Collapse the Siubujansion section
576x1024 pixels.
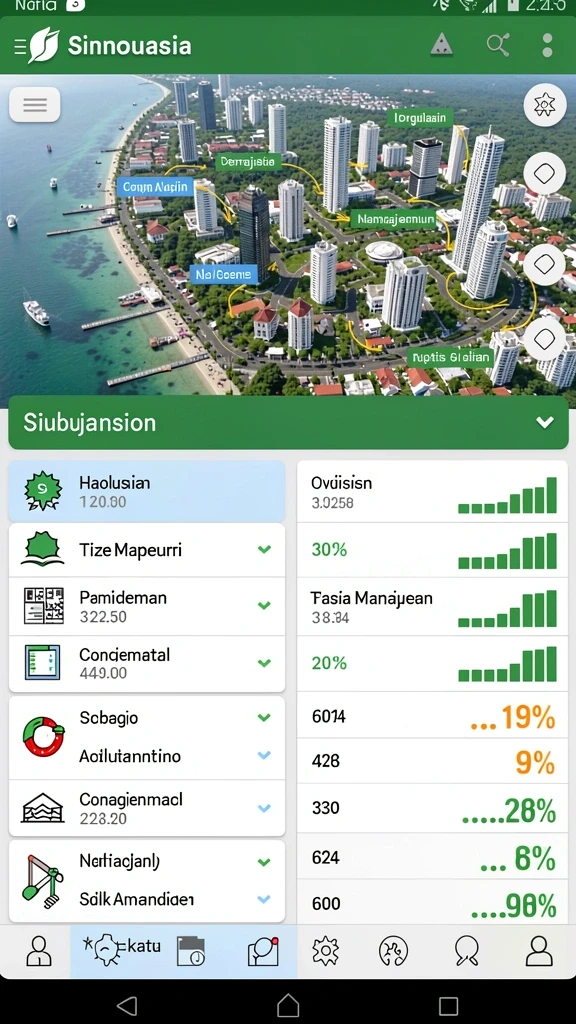(x=544, y=423)
